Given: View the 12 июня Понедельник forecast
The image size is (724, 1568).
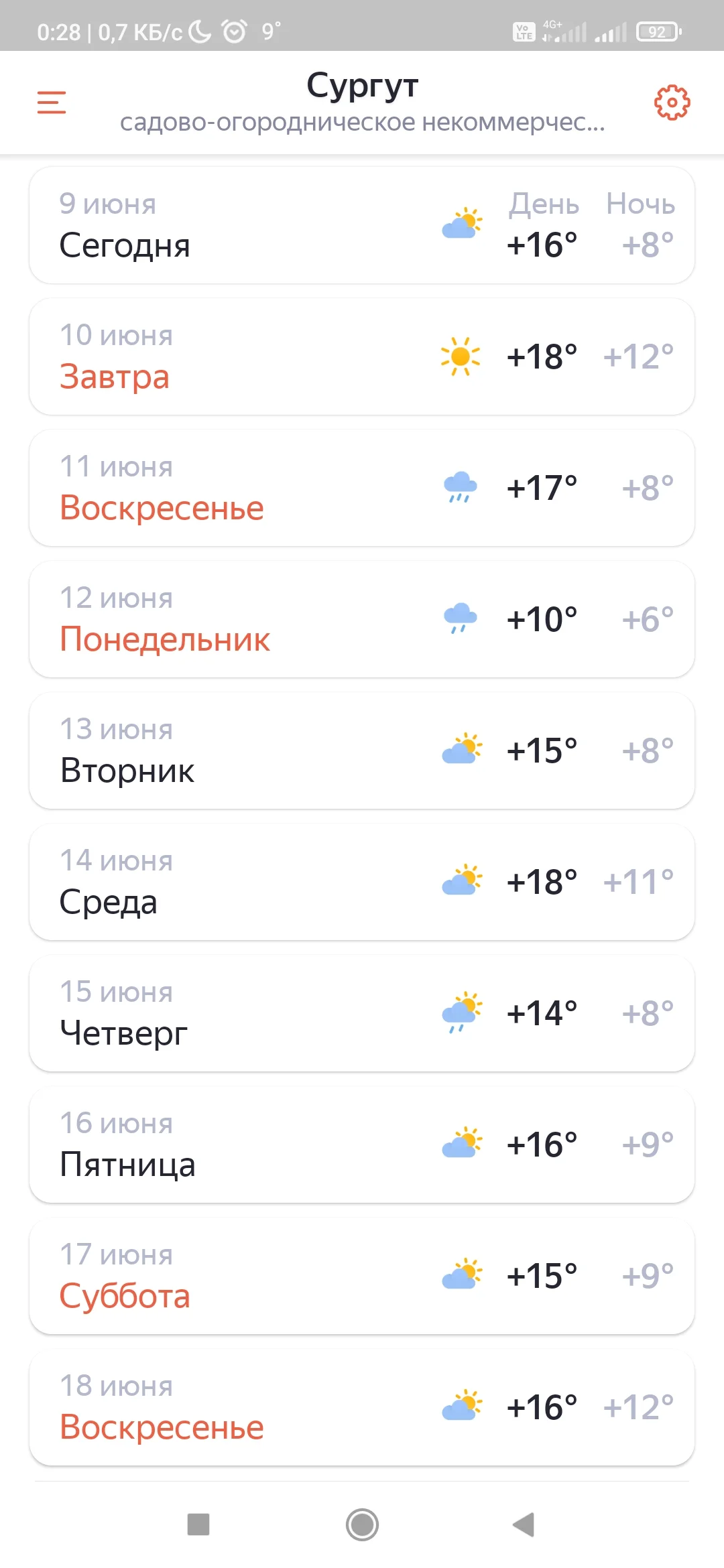Looking at the screenshot, I should (x=362, y=619).
